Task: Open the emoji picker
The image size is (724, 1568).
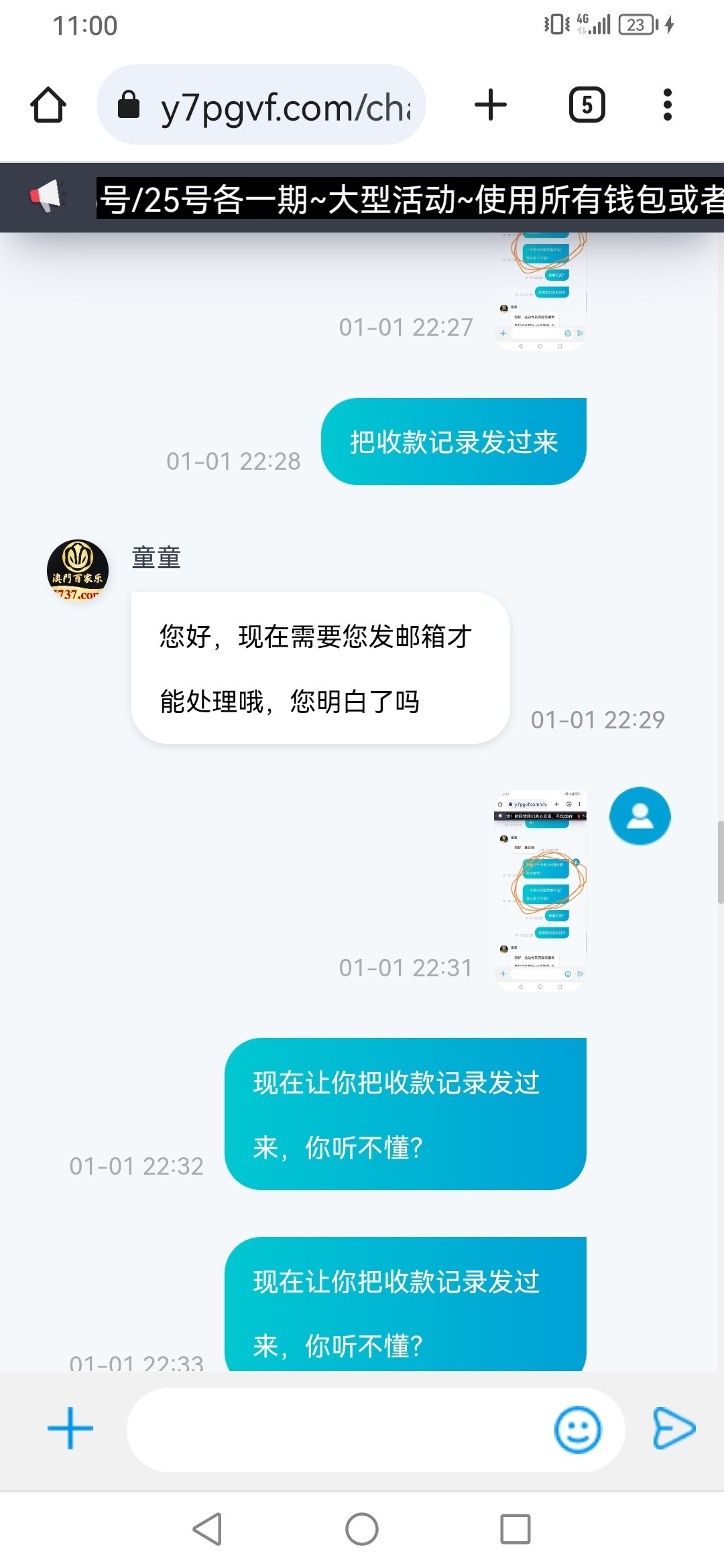Action: 577,1429
